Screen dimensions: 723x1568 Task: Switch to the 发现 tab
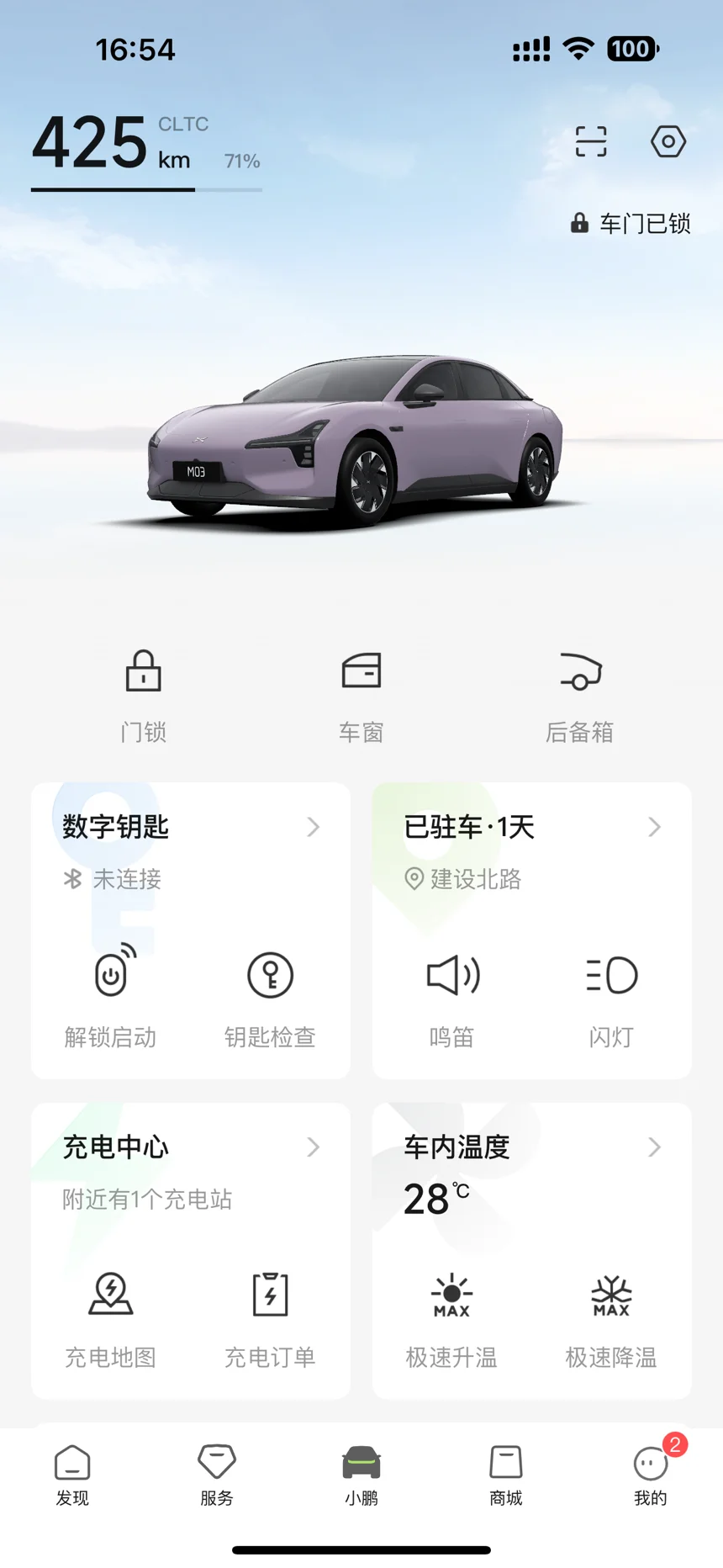coord(72,1475)
